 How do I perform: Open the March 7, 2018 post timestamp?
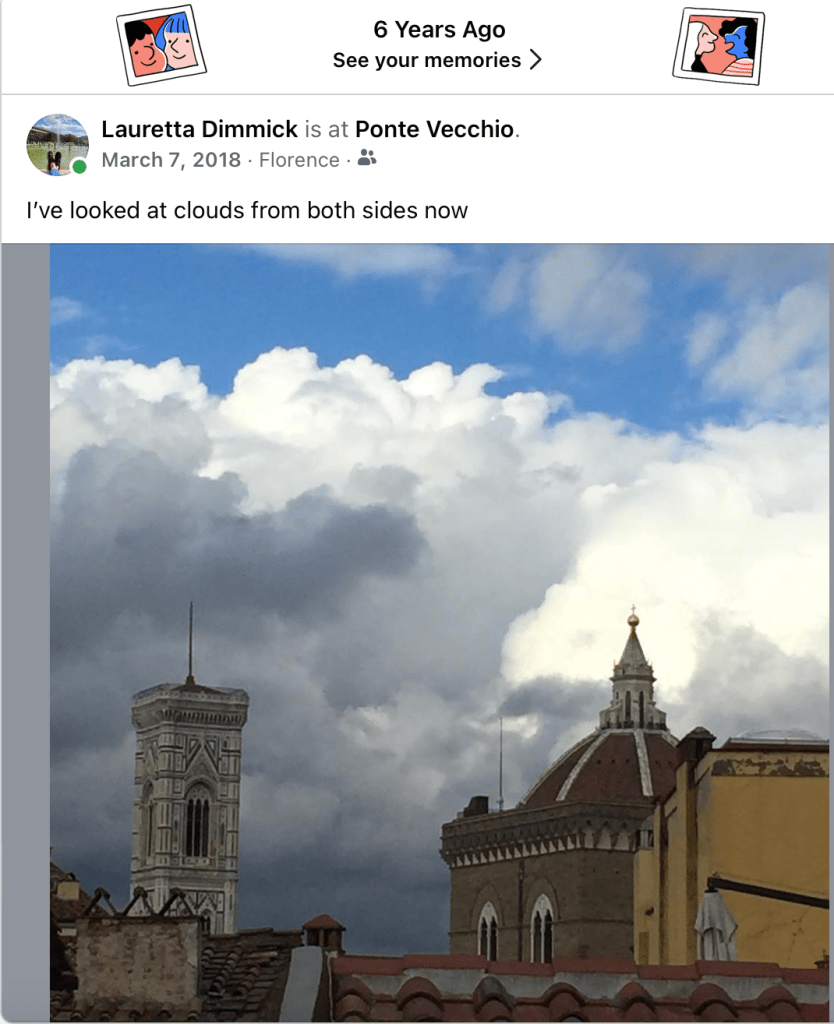point(171,160)
